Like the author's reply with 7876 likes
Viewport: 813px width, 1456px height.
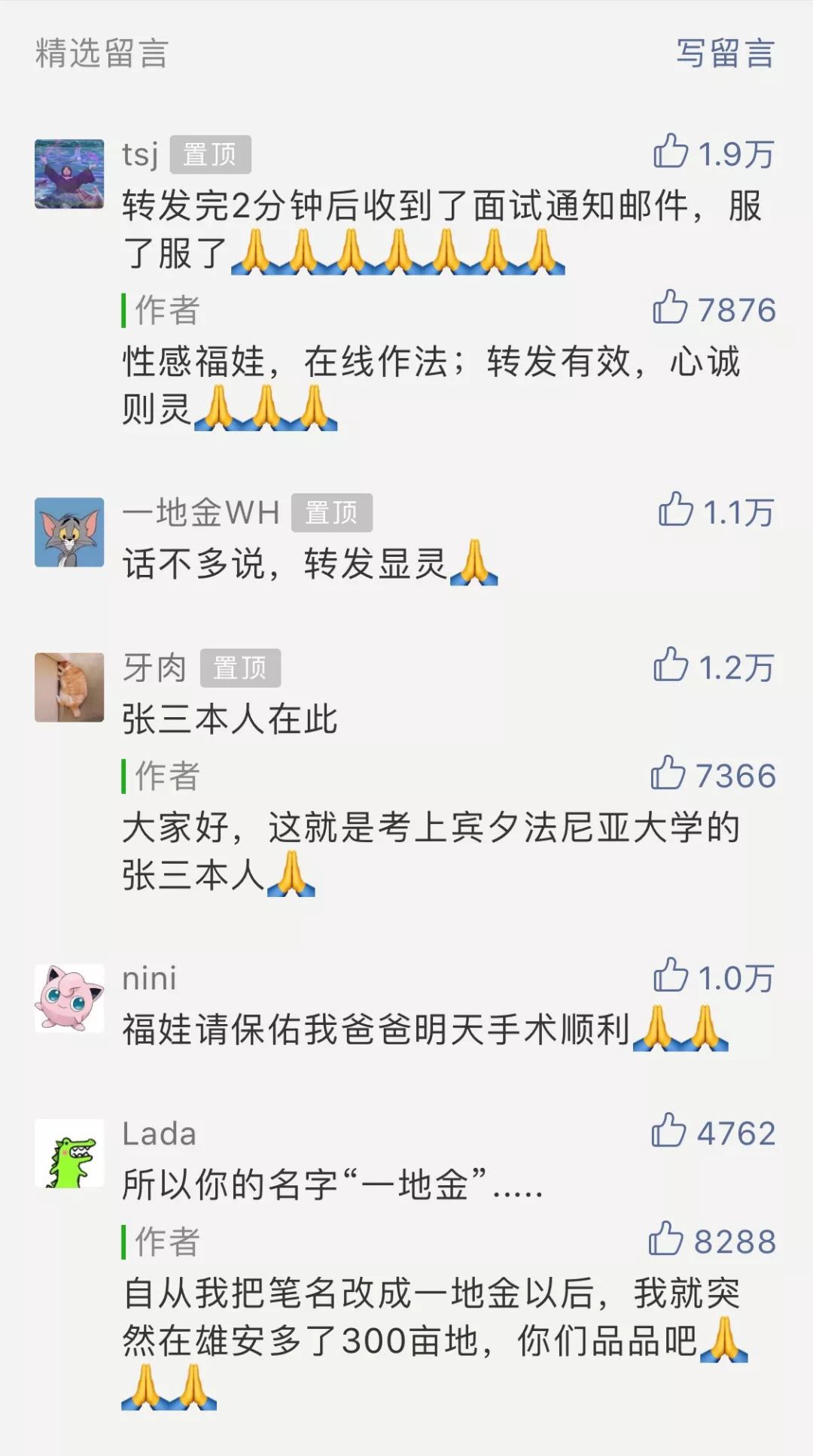[x=670, y=308]
